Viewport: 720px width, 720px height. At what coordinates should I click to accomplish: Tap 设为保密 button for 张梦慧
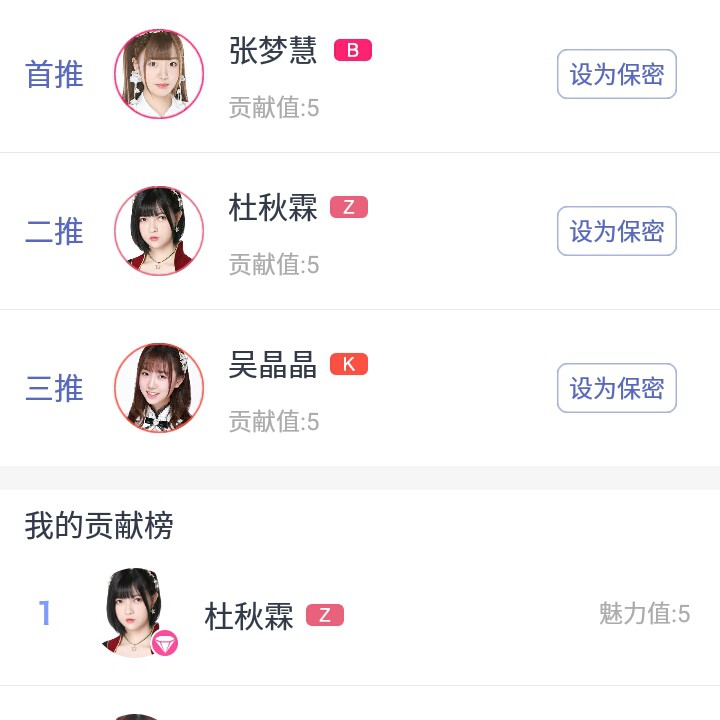click(616, 74)
